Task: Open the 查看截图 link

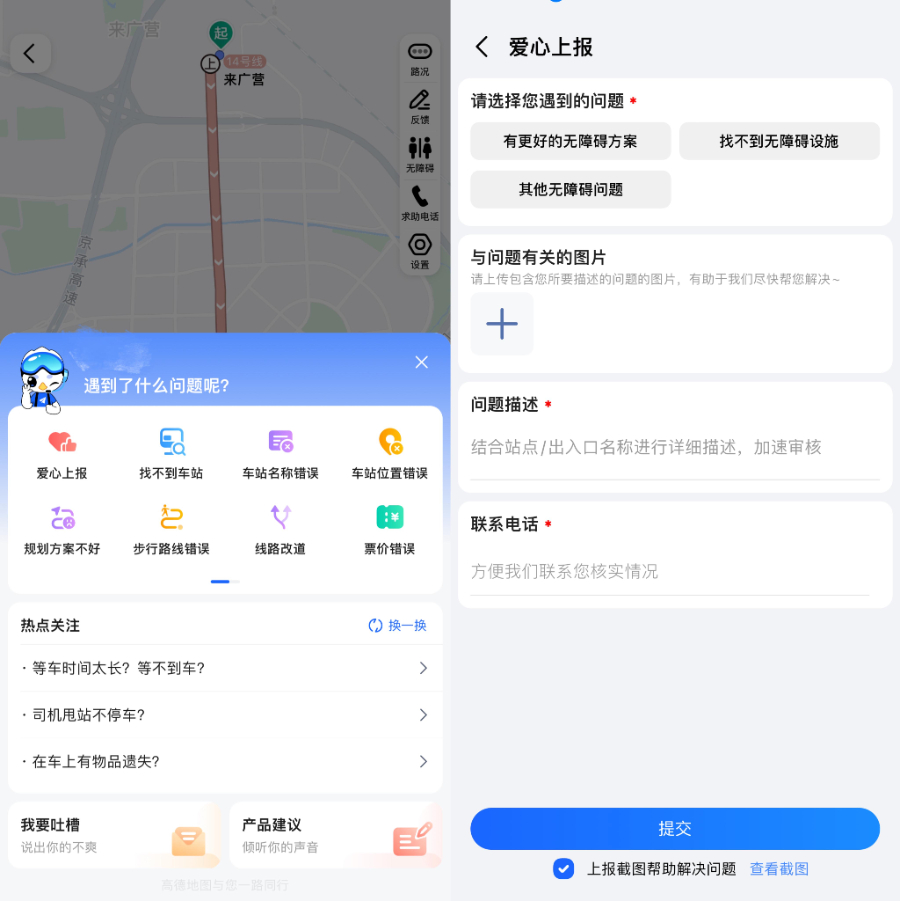Action: 779,869
